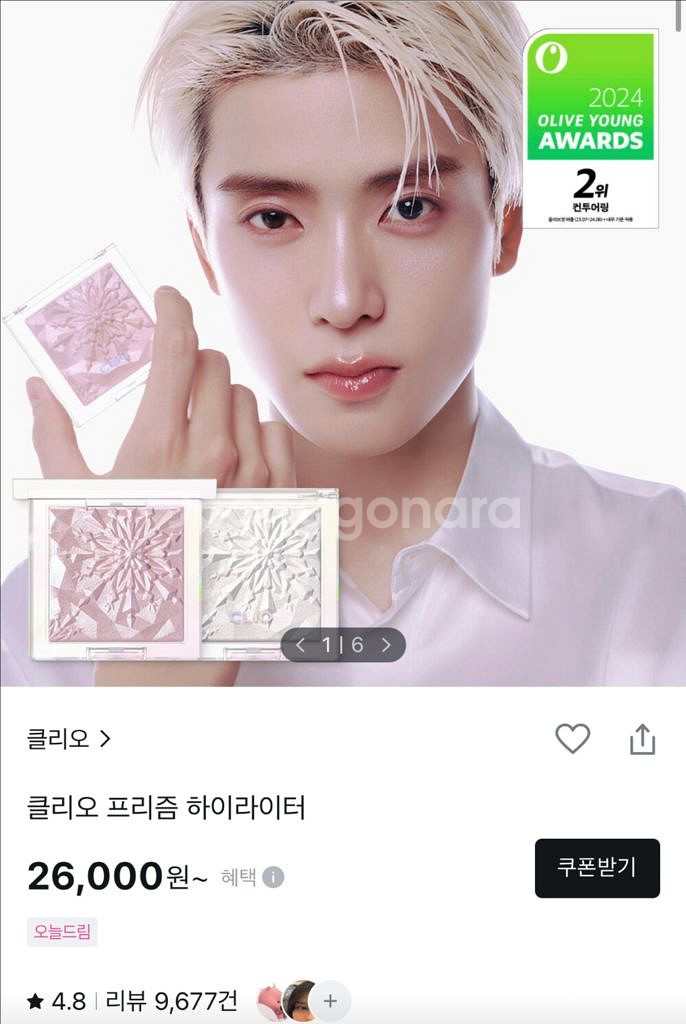Tap the plus icon beside reviewer avatars
686x1024 pixels.
pos(330,1000)
